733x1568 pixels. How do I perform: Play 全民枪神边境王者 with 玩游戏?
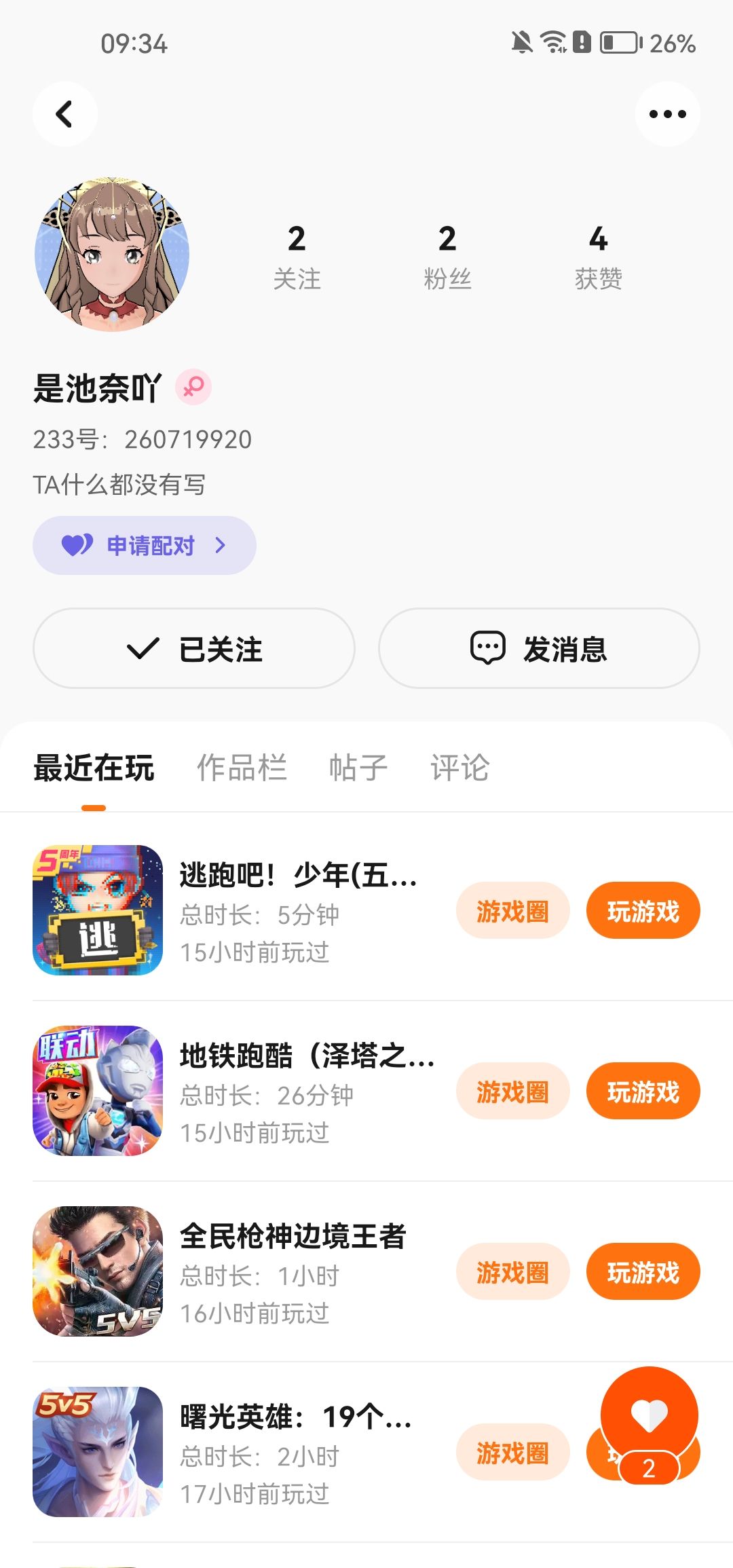click(643, 1272)
